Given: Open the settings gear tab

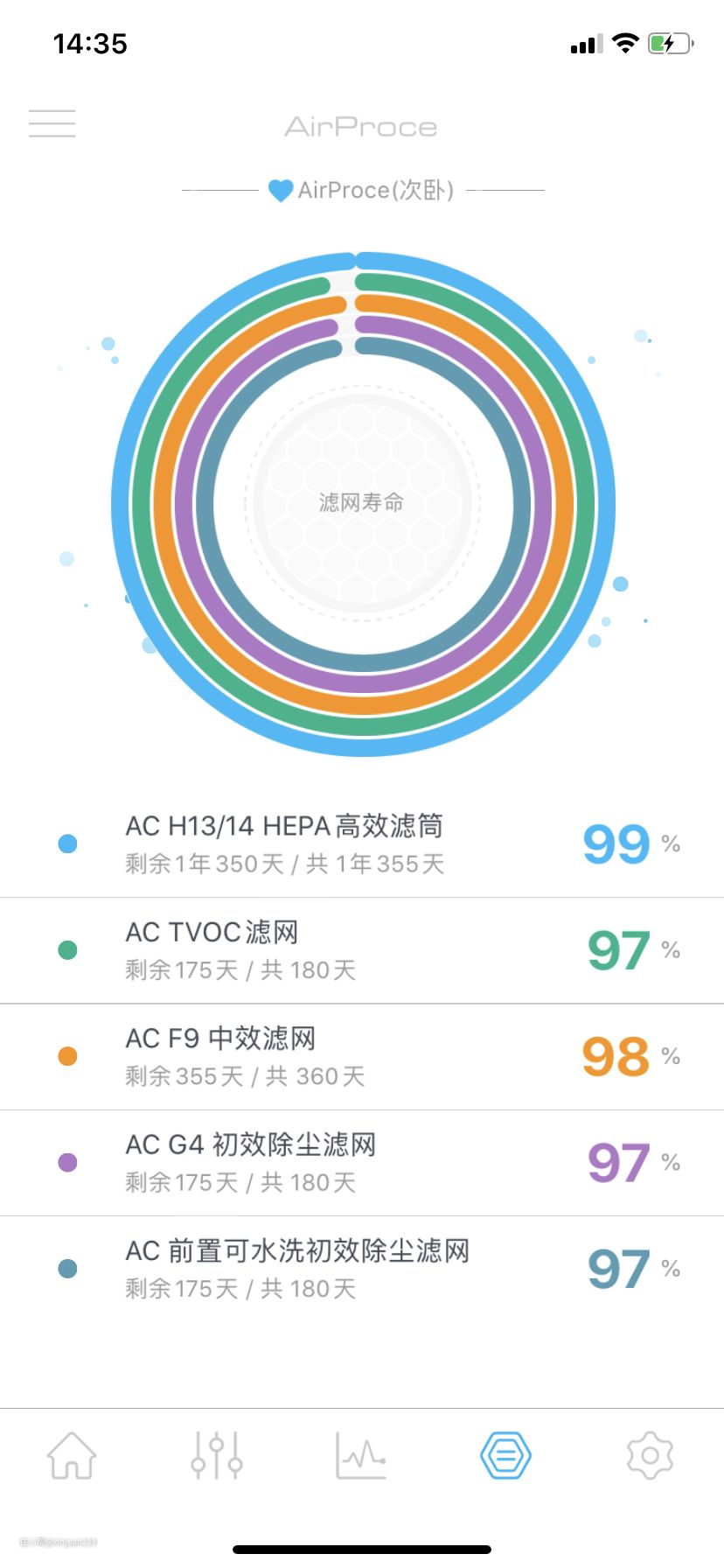Looking at the screenshot, I should pos(650,1455).
